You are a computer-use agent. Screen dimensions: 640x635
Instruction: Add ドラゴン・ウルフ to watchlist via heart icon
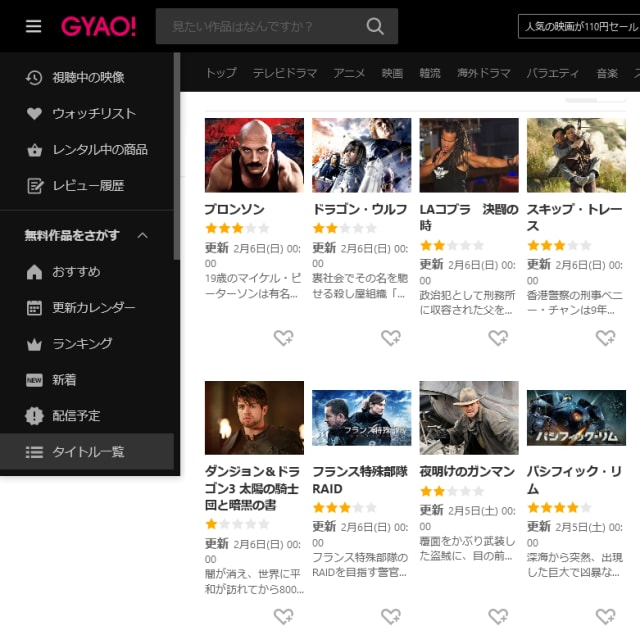tap(390, 338)
